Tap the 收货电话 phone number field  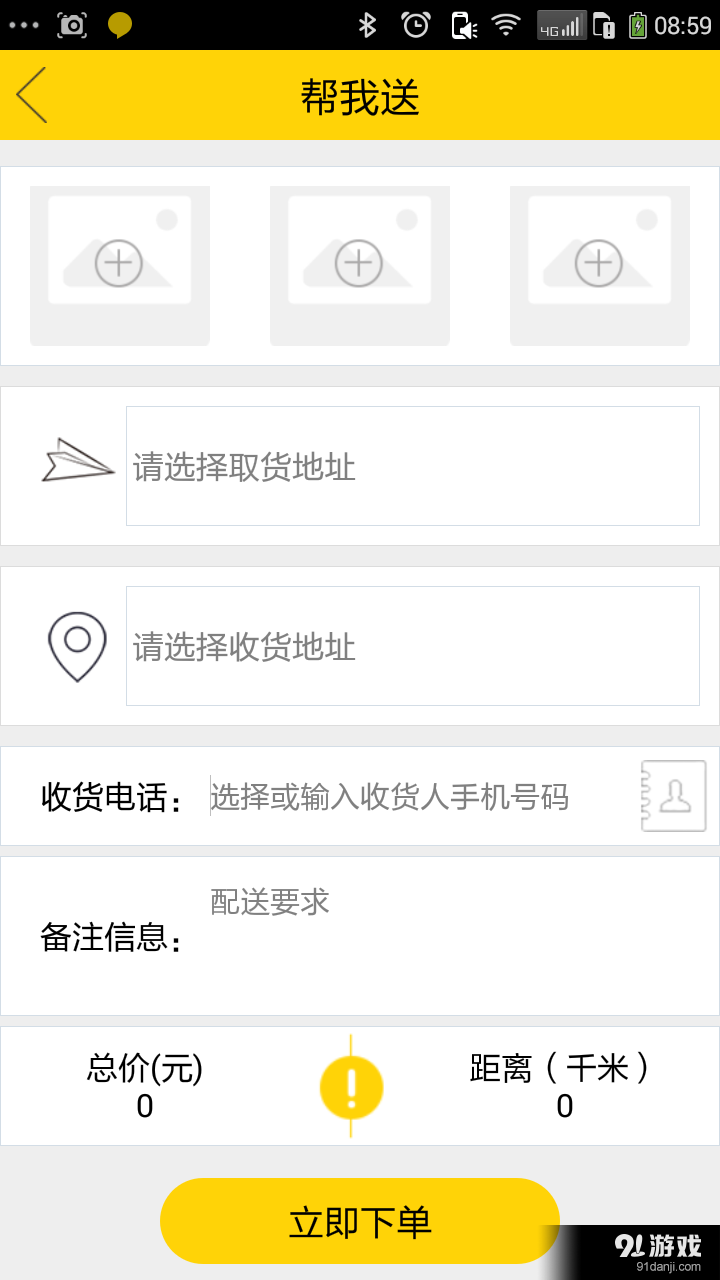coord(390,796)
